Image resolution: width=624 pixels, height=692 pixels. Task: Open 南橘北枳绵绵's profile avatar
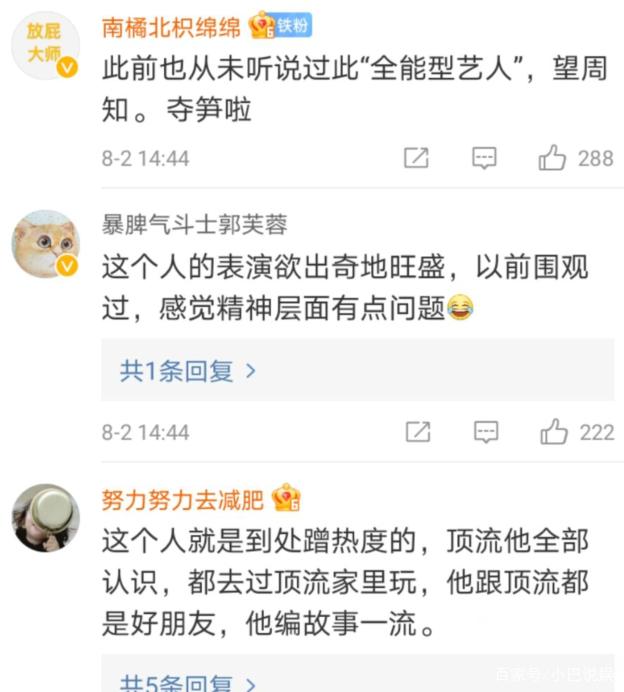coord(45,46)
